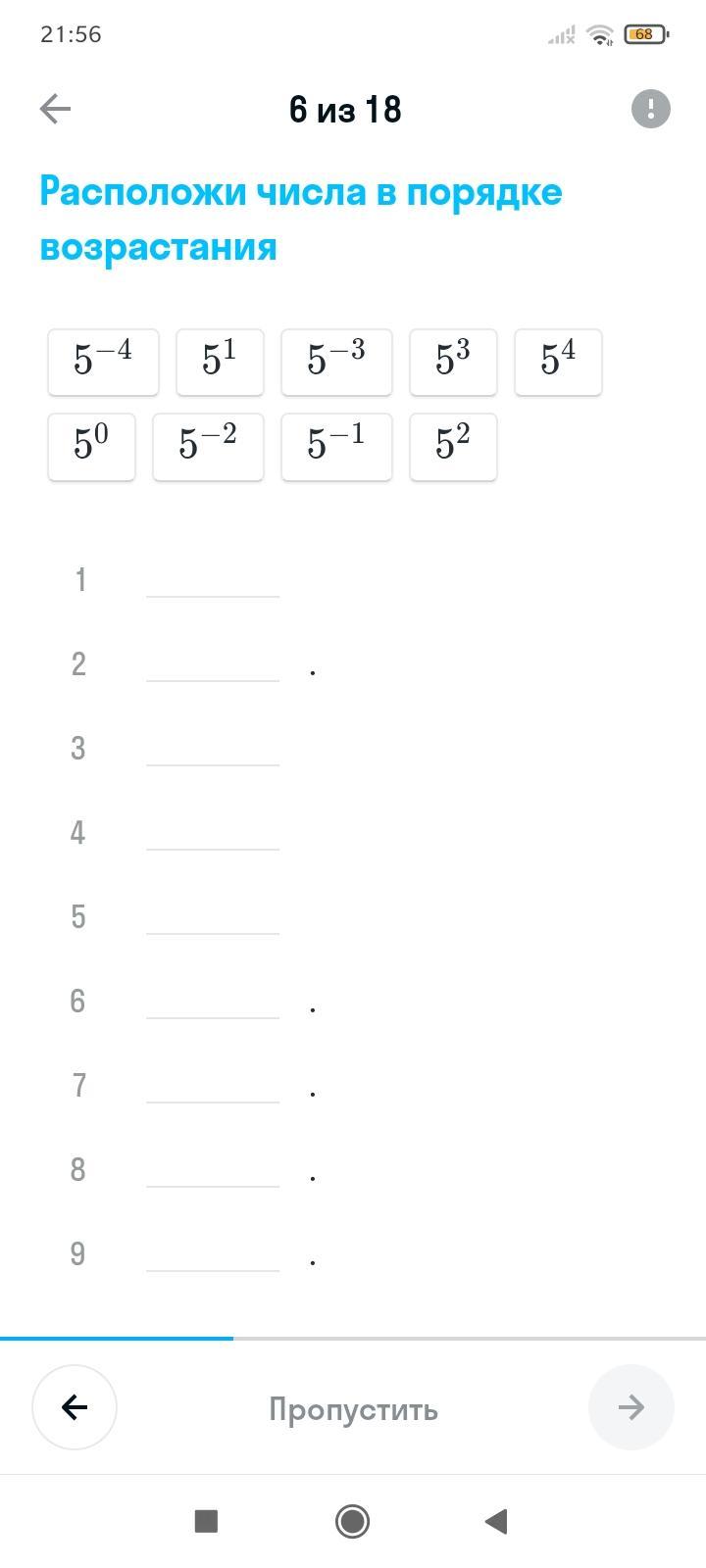Open the report issue exclamation icon
This screenshot has width=706, height=1568.
(x=651, y=109)
